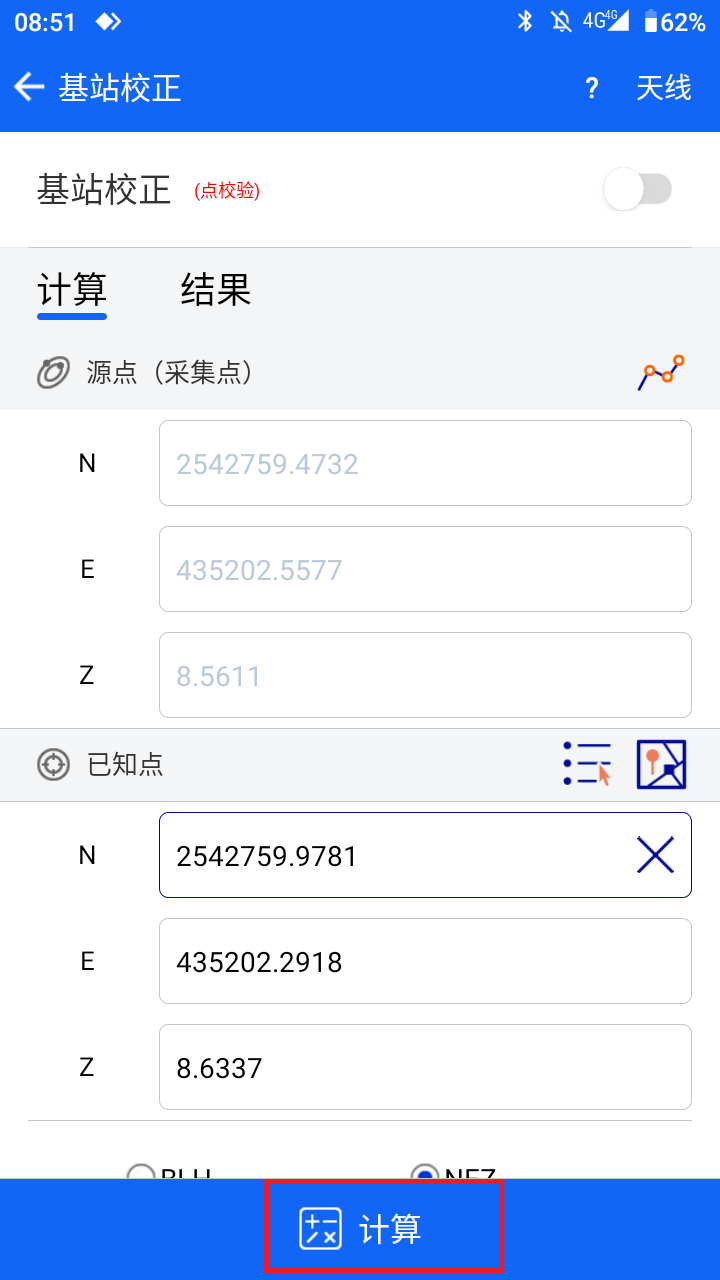Image resolution: width=720 pixels, height=1280 pixels.
Task: Select the 计算 tab
Action: pyautogui.click(x=72, y=292)
